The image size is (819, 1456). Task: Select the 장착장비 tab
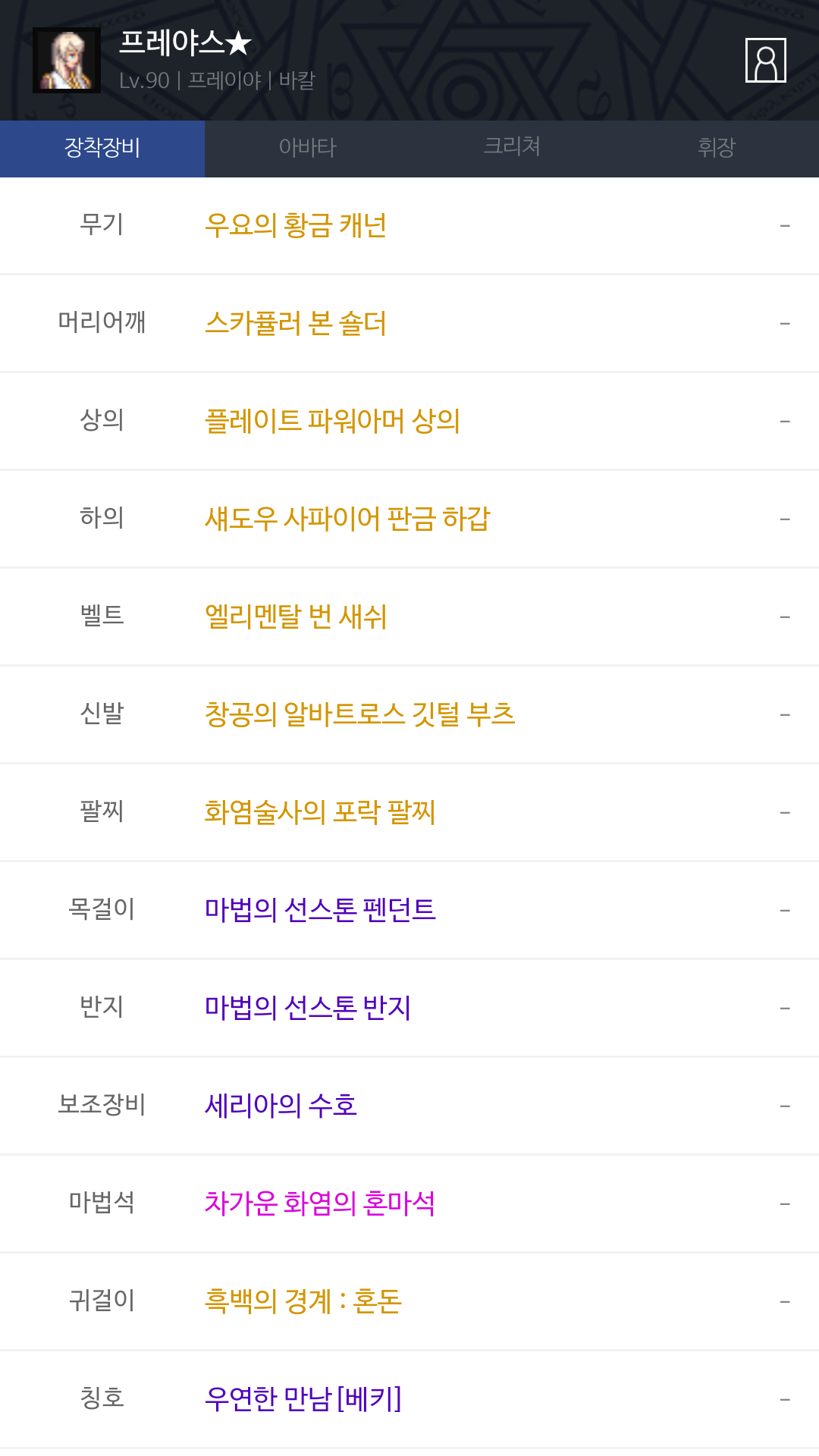[102, 148]
